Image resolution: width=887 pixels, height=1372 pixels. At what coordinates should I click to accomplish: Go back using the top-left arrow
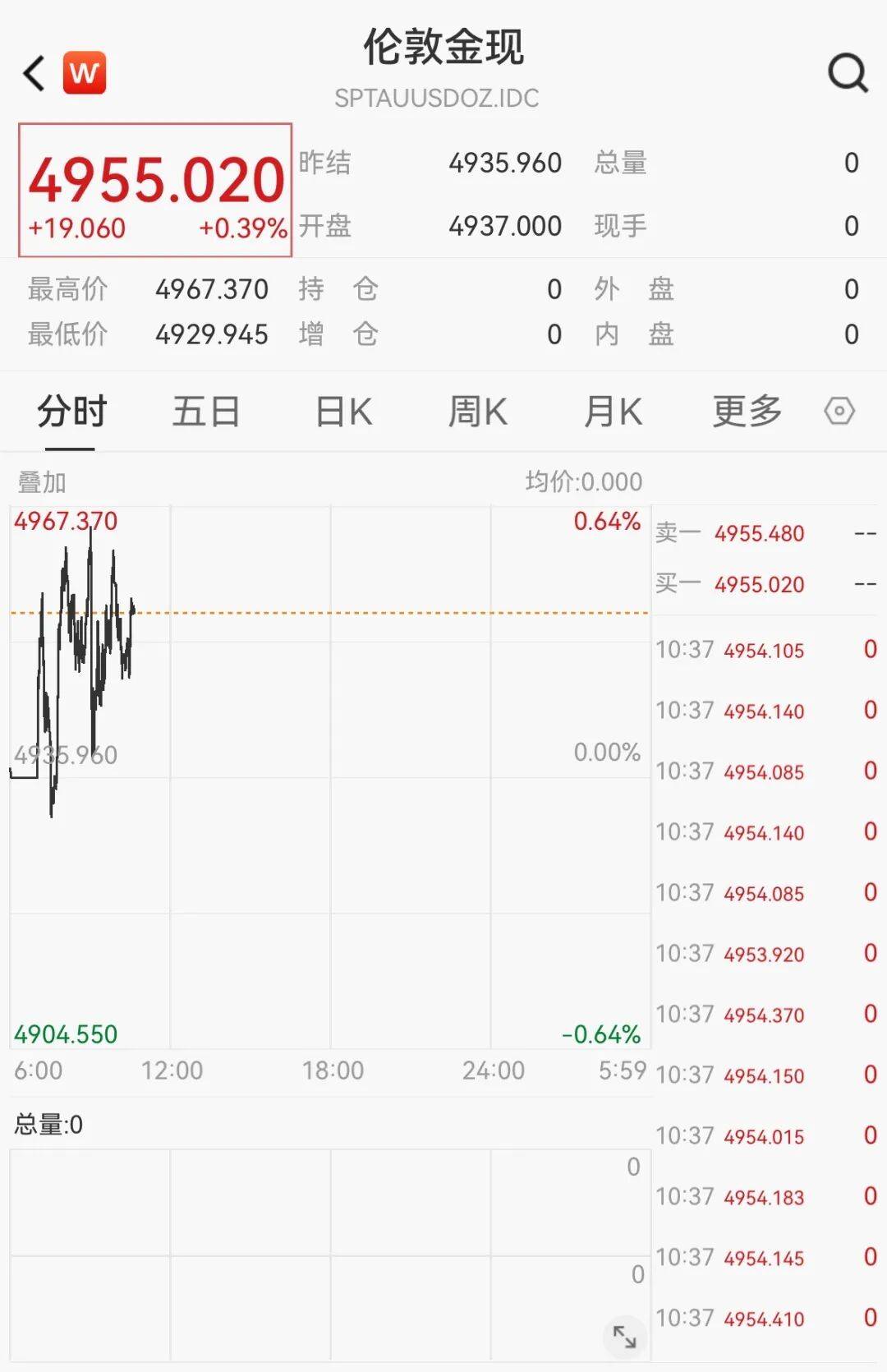pyautogui.click(x=34, y=73)
